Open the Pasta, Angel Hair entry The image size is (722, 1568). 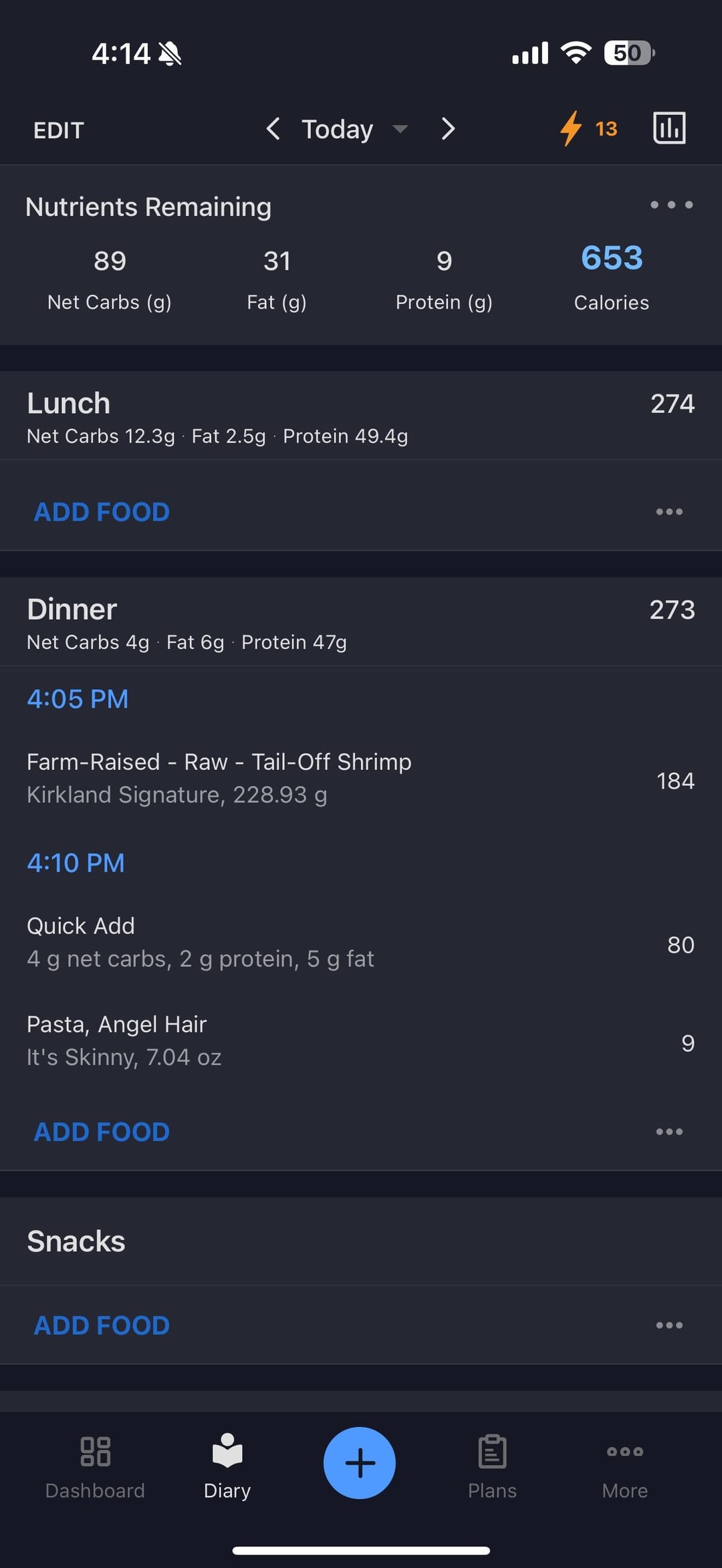361,1041
